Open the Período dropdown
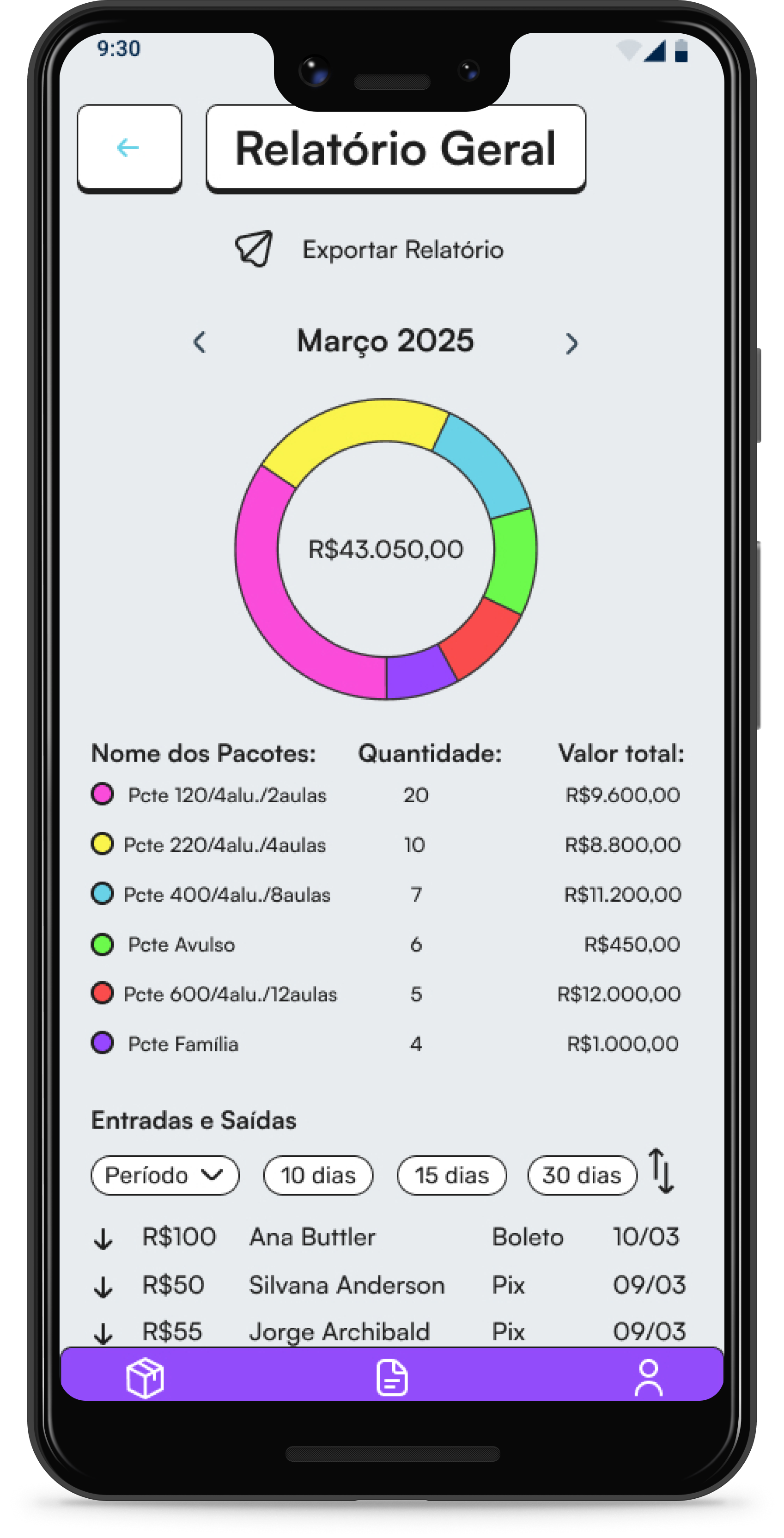Viewport: 784px width, 1538px height. pyautogui.click(x=164, y=1175)
